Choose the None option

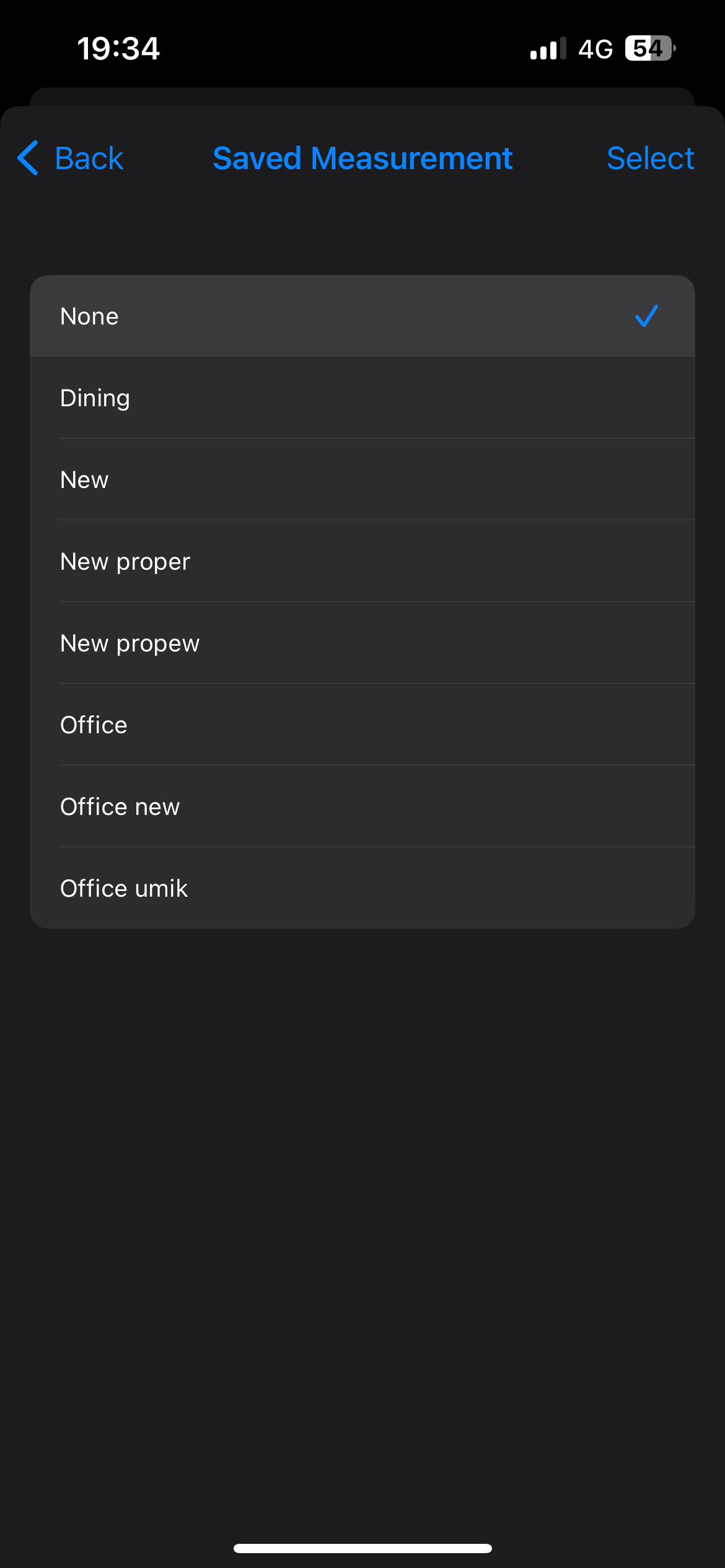coord(362,316)
